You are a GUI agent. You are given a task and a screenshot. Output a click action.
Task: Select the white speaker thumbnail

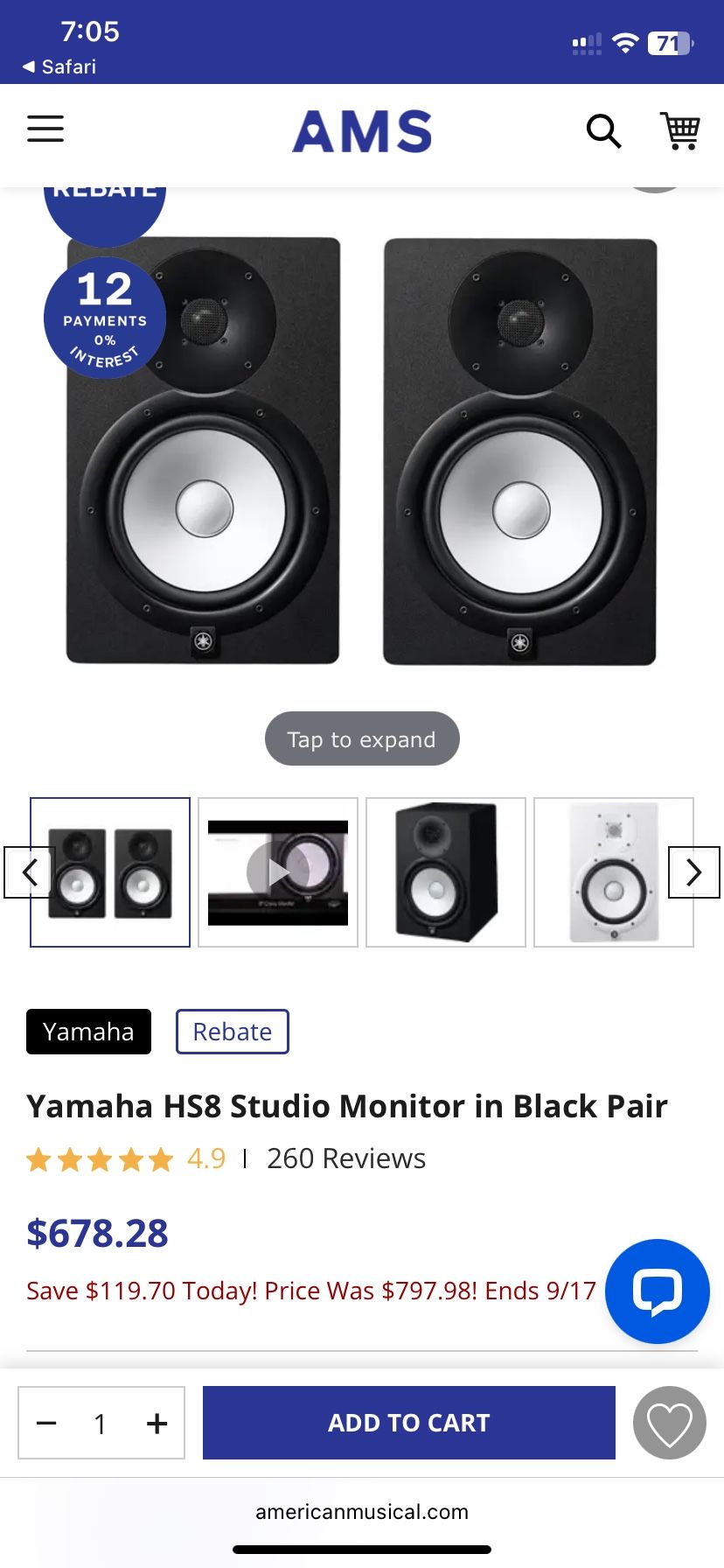pyautogui.click(x=614, y=872)
